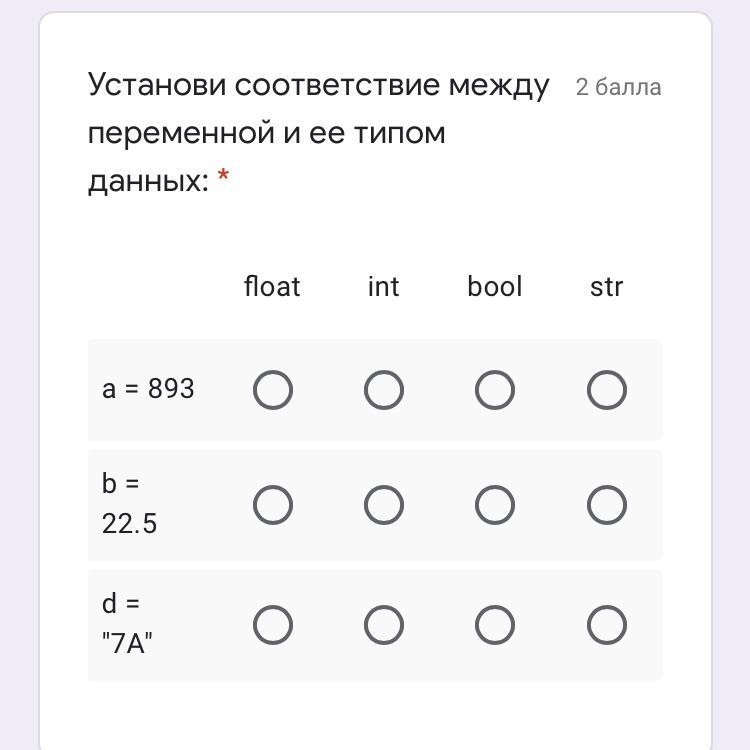750x750 pixels.
Task: Mark bool for d = "7A"
Action: coord(495,625)
